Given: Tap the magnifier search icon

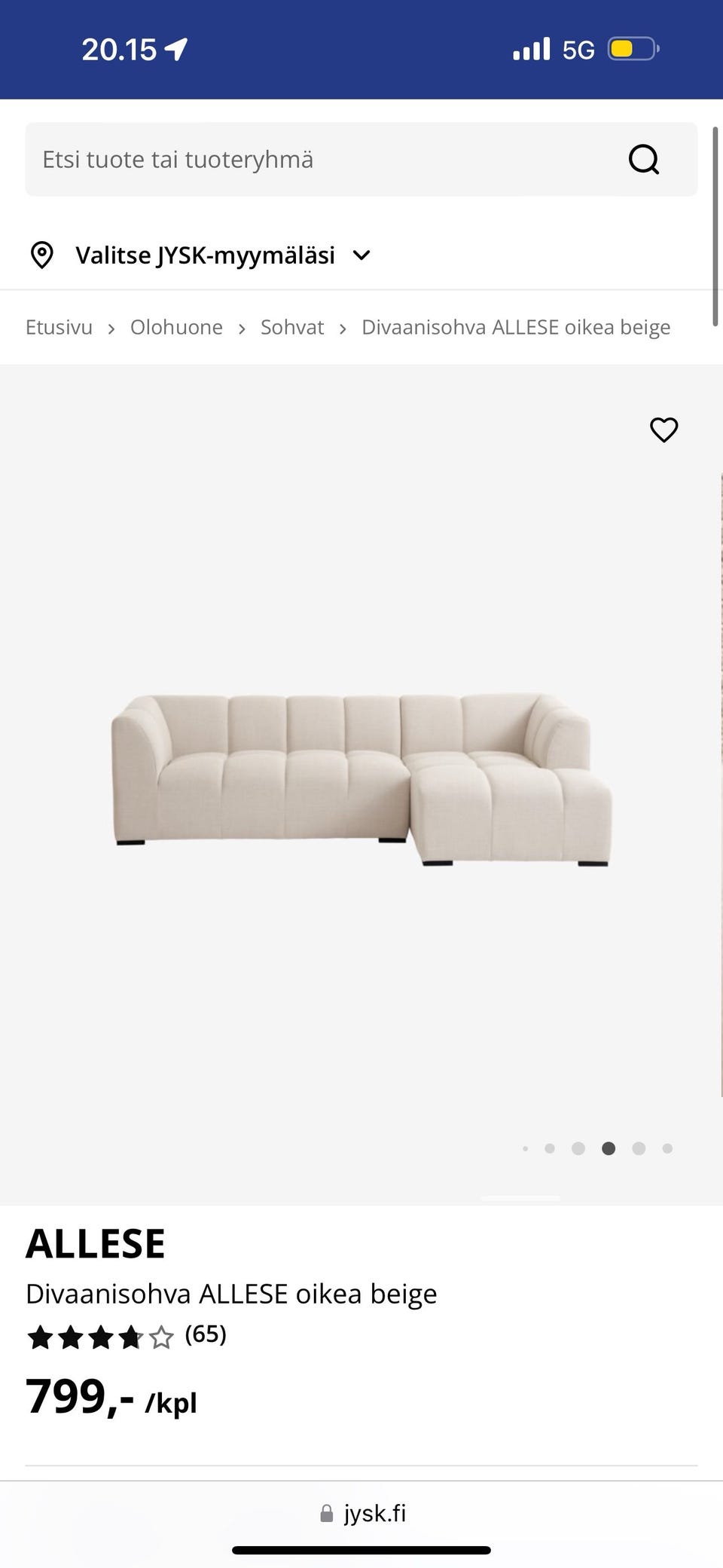Looking at the screenshot, I should coord(643,160).
